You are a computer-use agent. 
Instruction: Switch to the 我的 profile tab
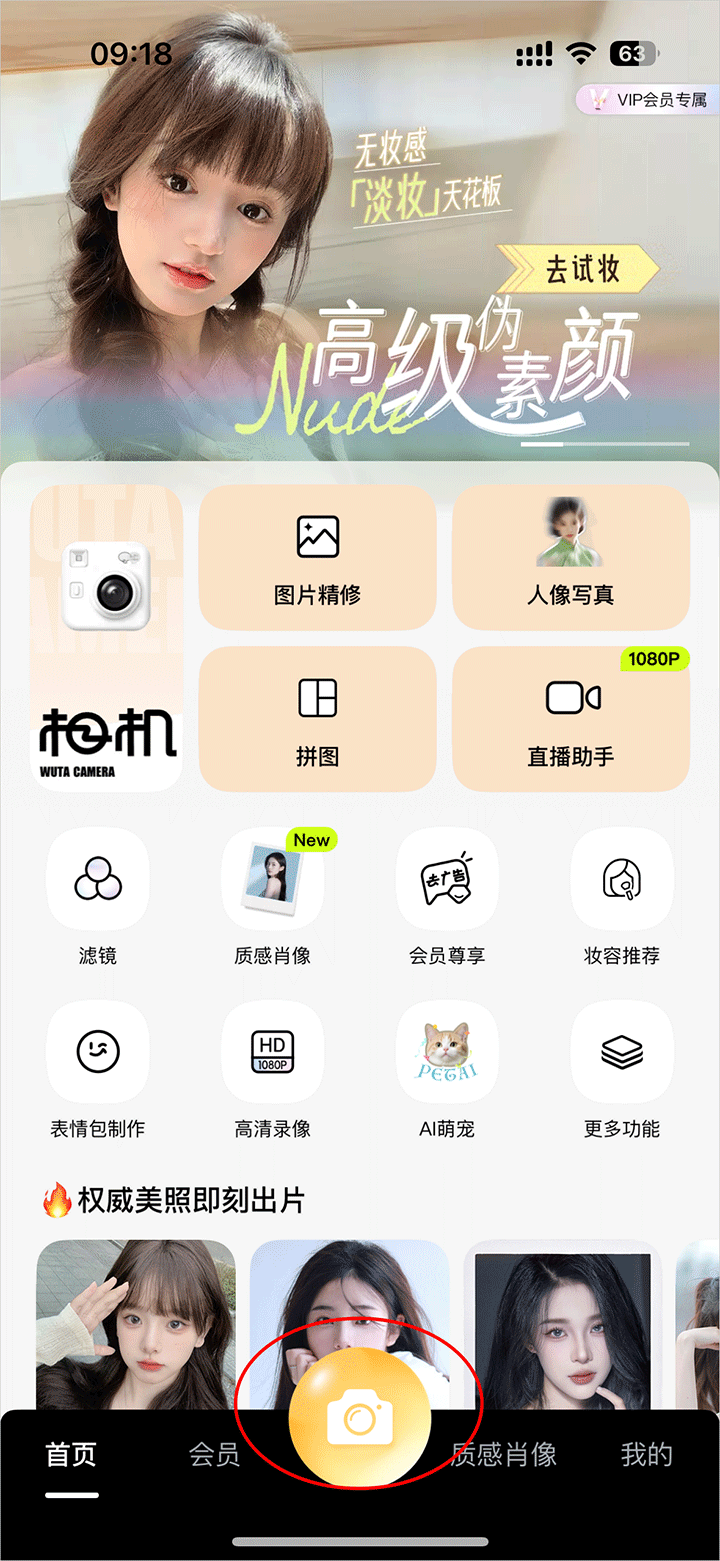[x=646, y=1454]
